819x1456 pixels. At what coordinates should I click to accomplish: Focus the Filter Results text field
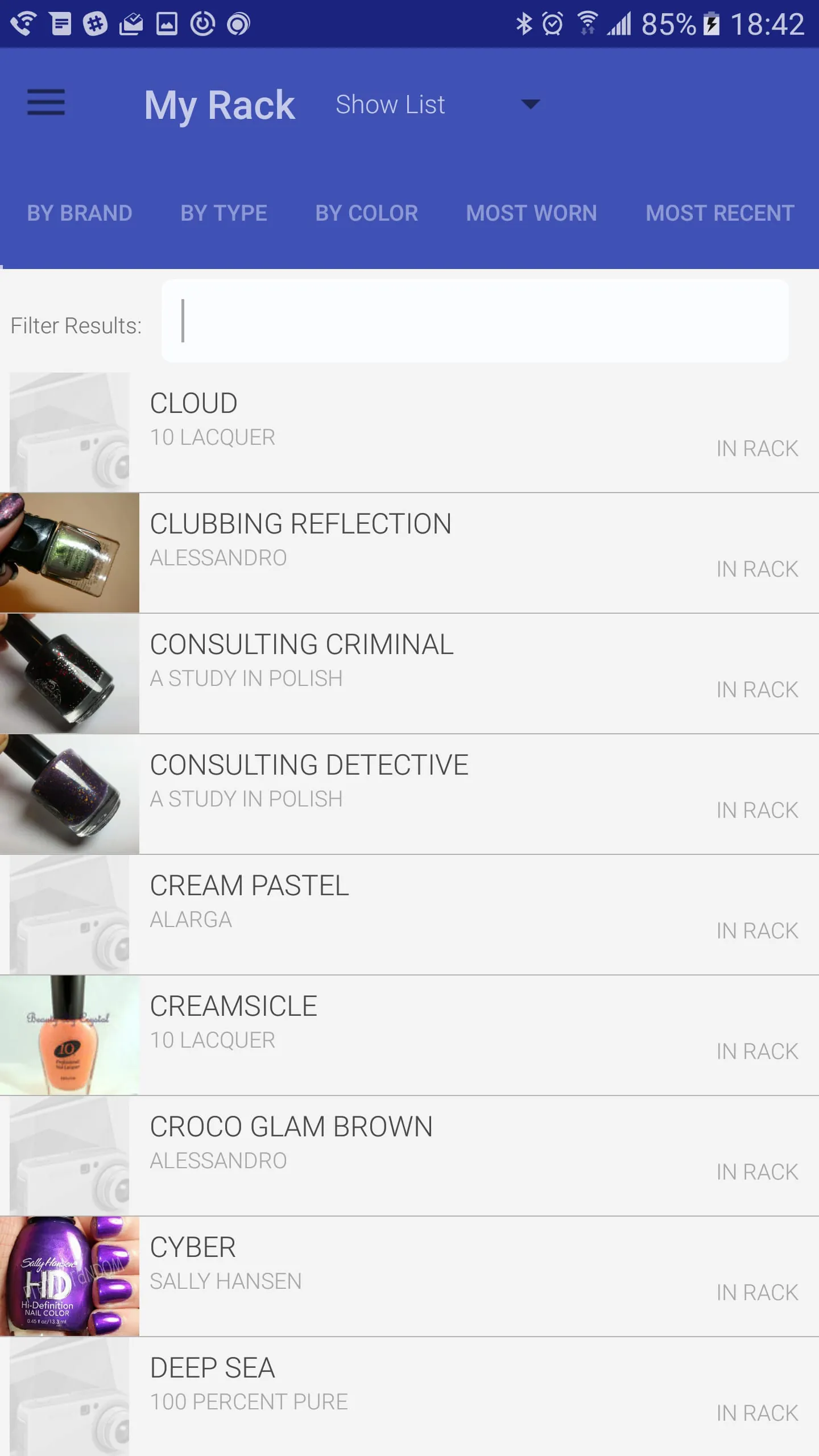click(475, 321)
